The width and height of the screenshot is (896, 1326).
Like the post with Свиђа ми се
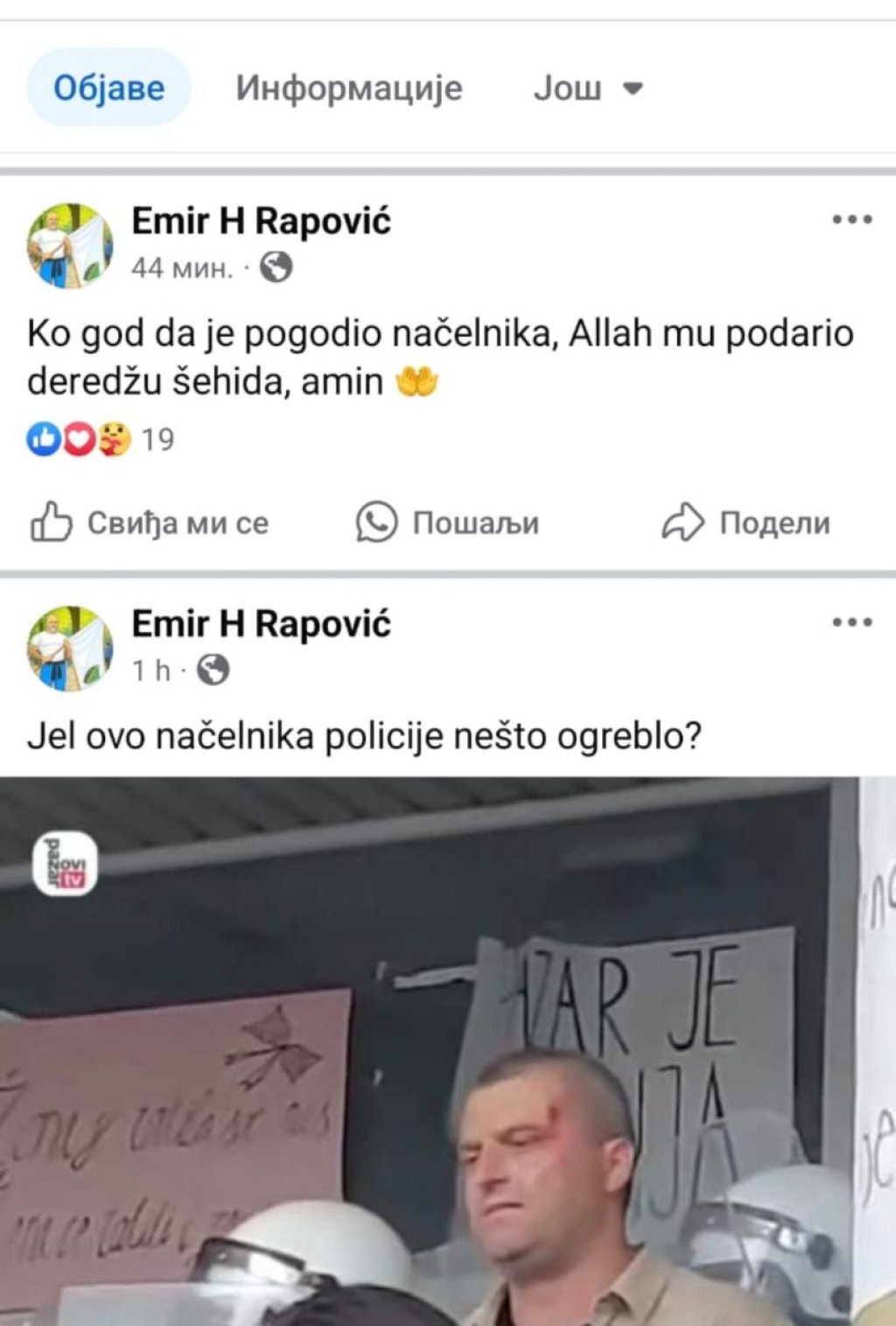coord(150,523)
